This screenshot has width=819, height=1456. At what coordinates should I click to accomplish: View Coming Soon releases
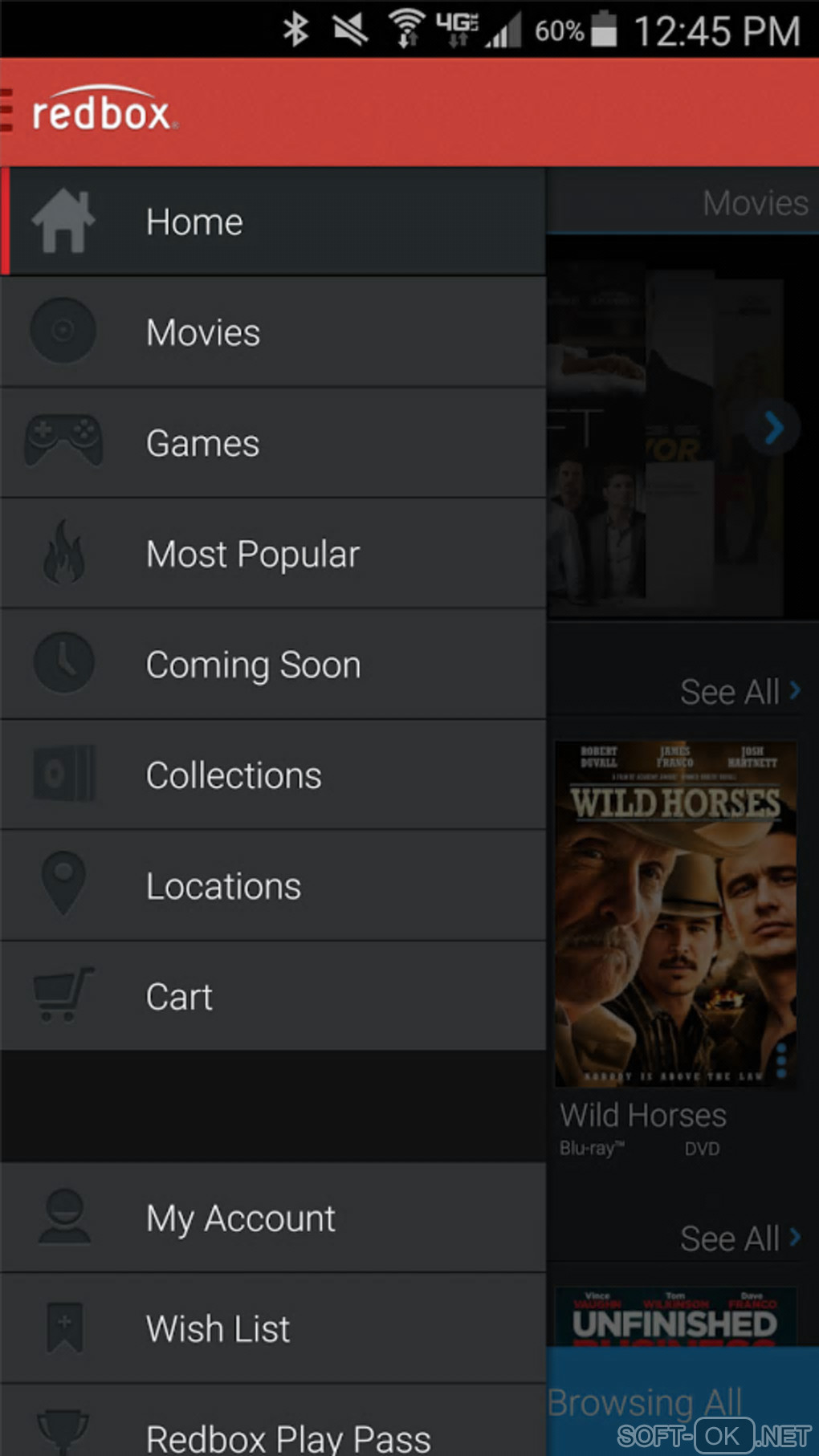[273, 665]
